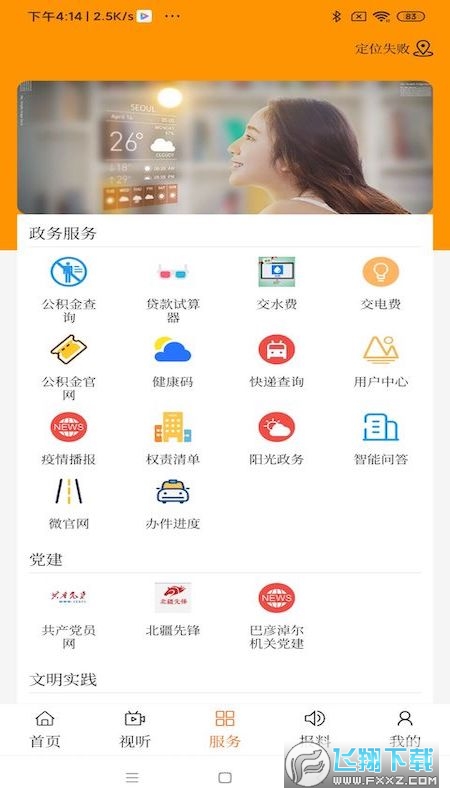Go to 用户中心
This screenshot has height=800, width=450.
coord(381,361)
